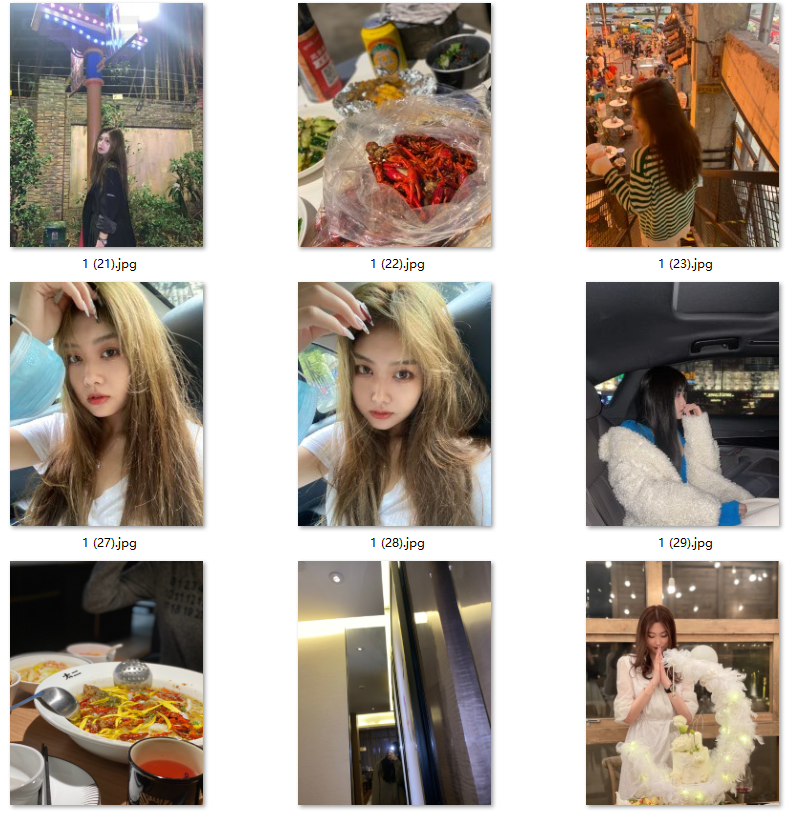Tap the file 1 (27).jpg
800x813 pixels.
[106, 404]
